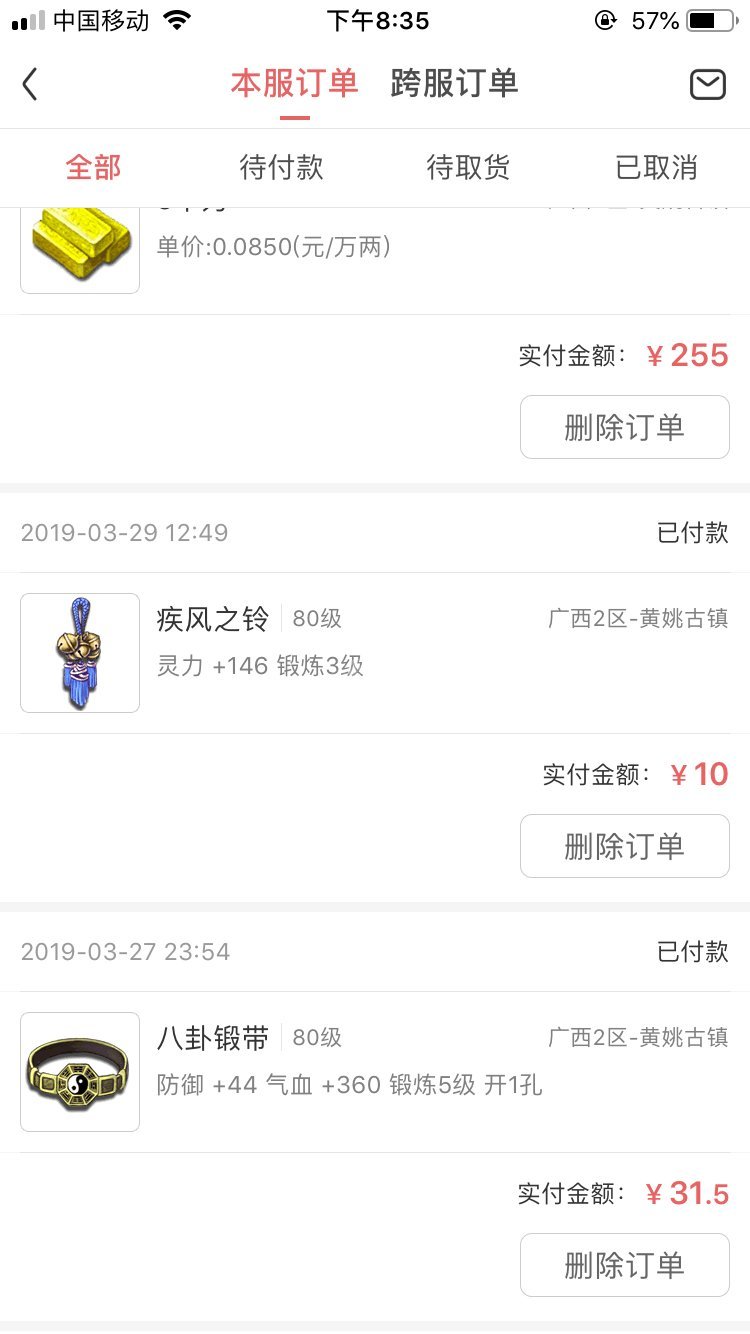Filter orders by 待取货
Viewport: 750px width, 1334px height.
pos(468,167)
